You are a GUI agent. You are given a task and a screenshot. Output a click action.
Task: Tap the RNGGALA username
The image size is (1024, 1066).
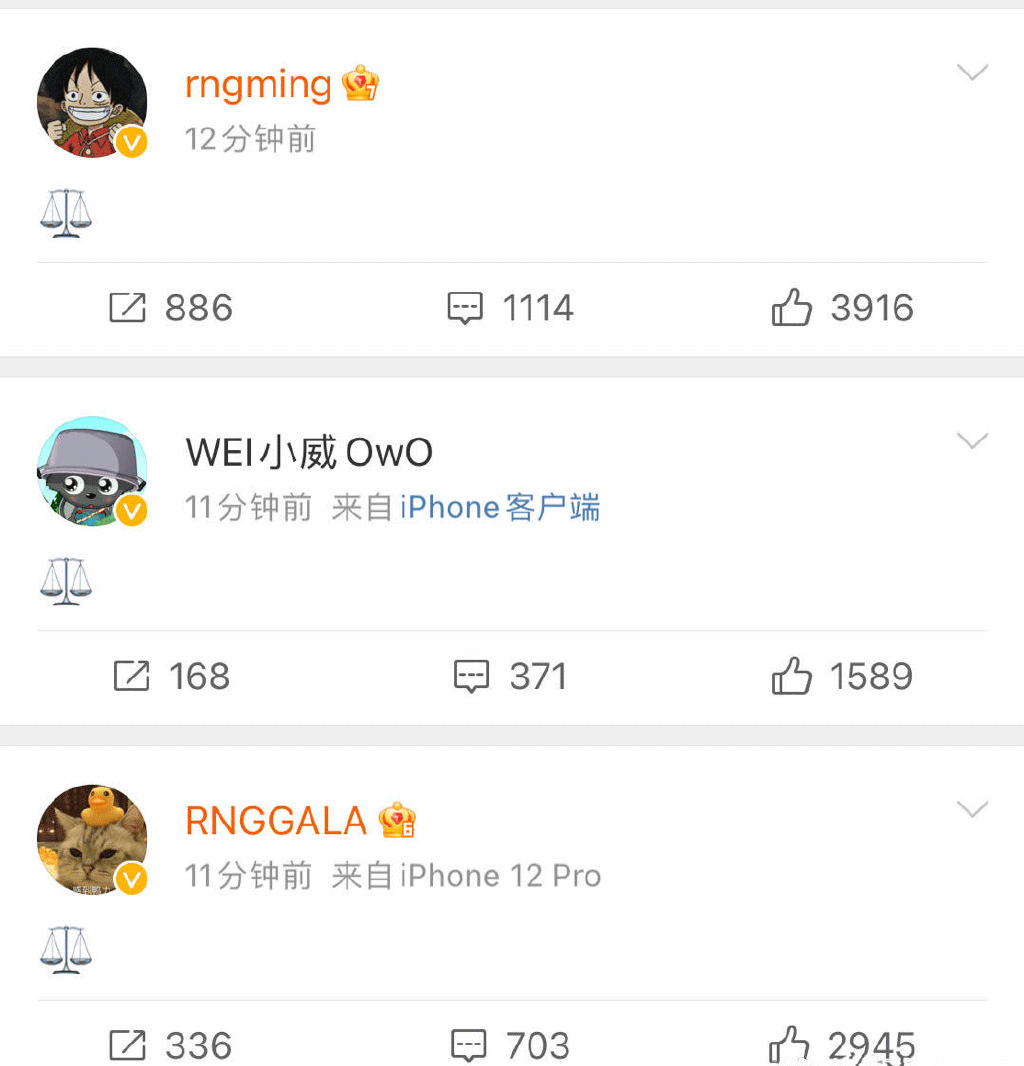(x=276, y=822)
